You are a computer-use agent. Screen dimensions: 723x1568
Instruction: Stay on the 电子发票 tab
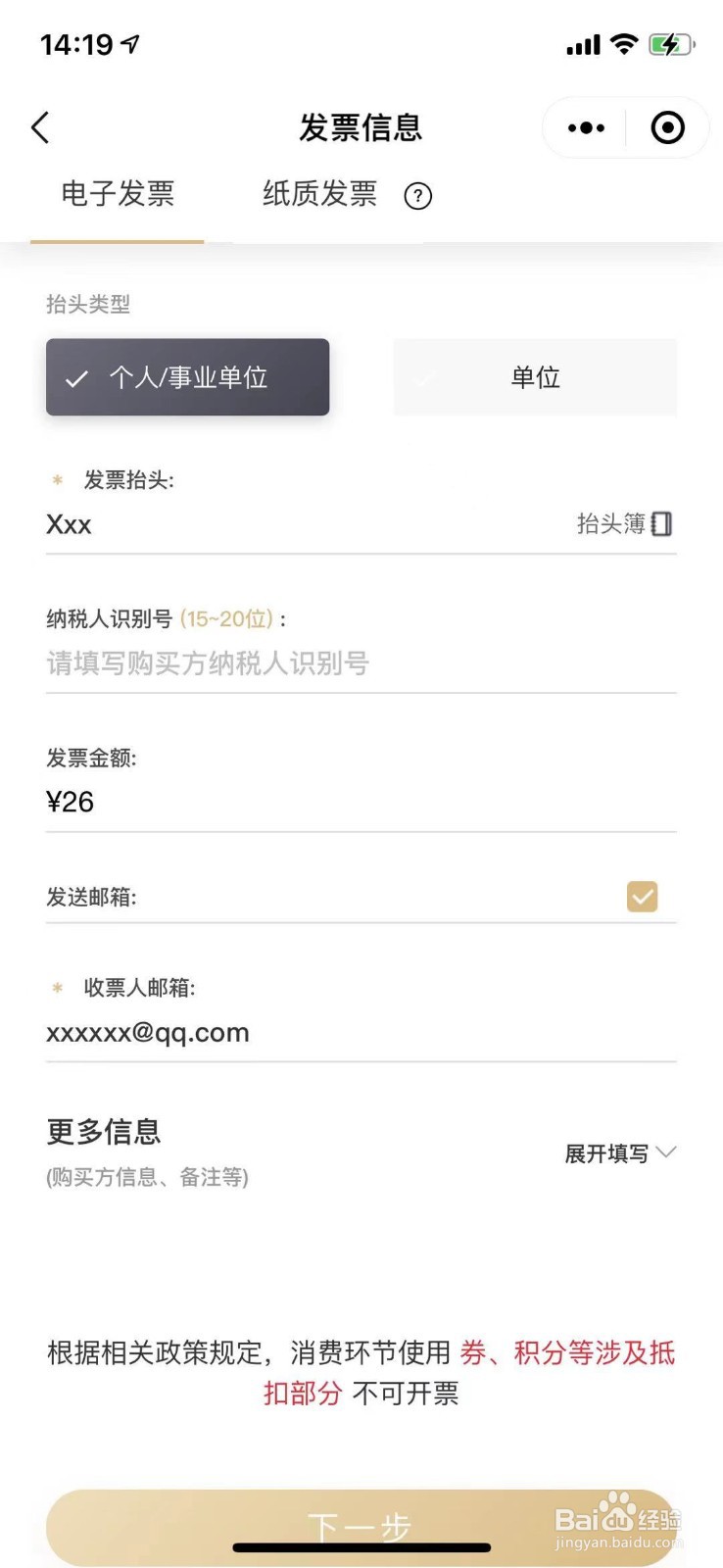click(x=117, y=193)
